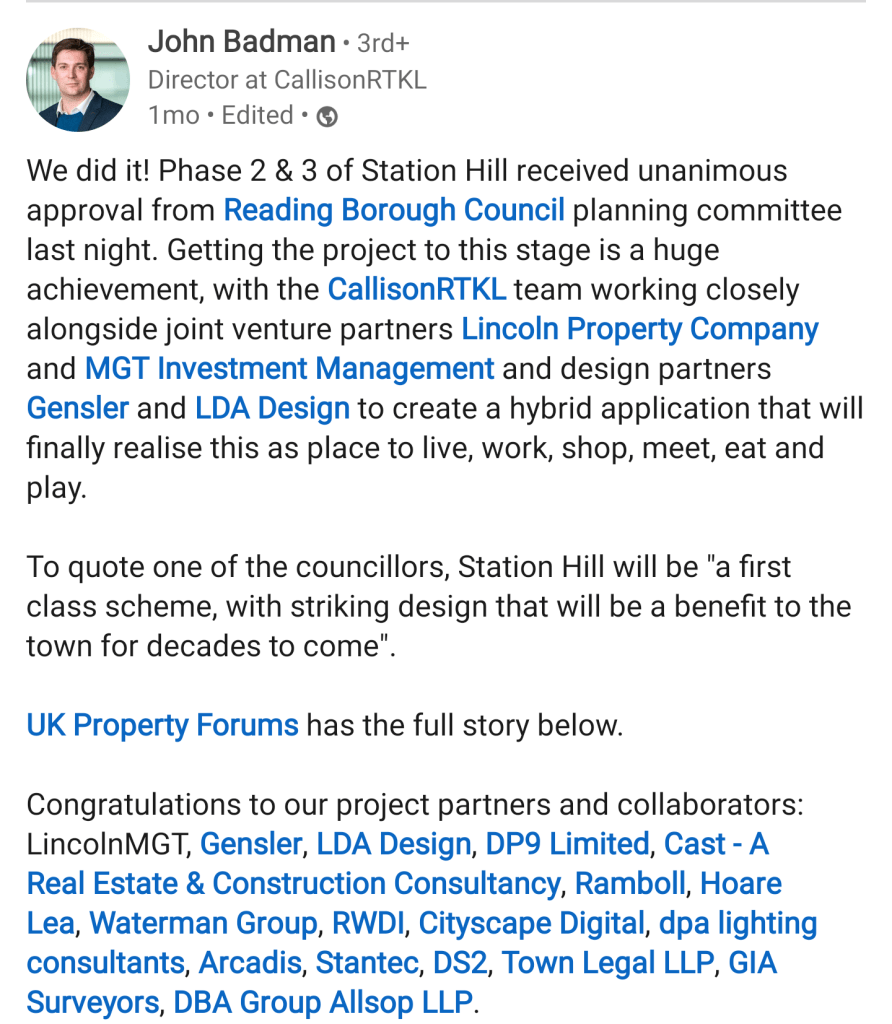Tap the Waterman Group mention
Viewport: 892px width, 1024px height.
click(204, 923)
